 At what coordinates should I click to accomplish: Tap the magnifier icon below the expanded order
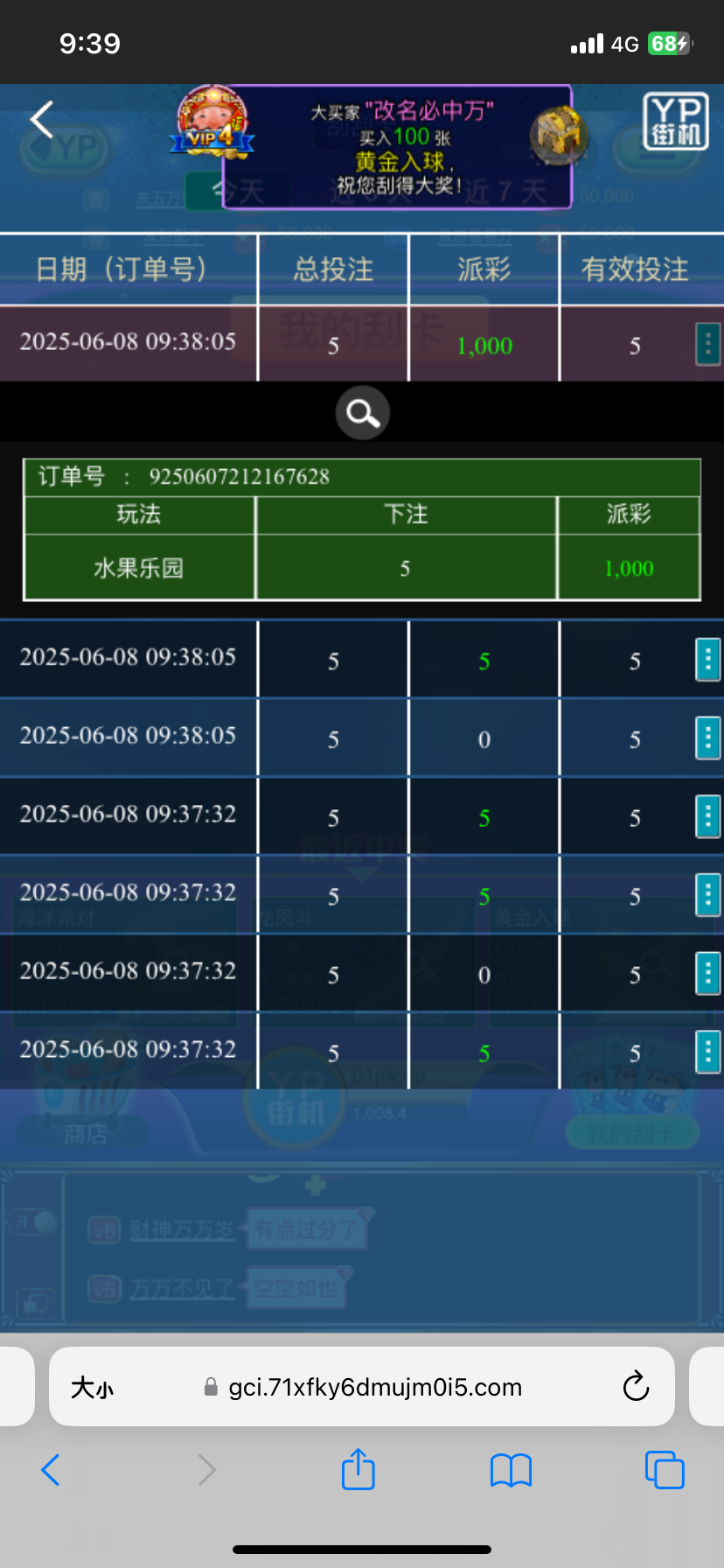[x=362, y=412]
